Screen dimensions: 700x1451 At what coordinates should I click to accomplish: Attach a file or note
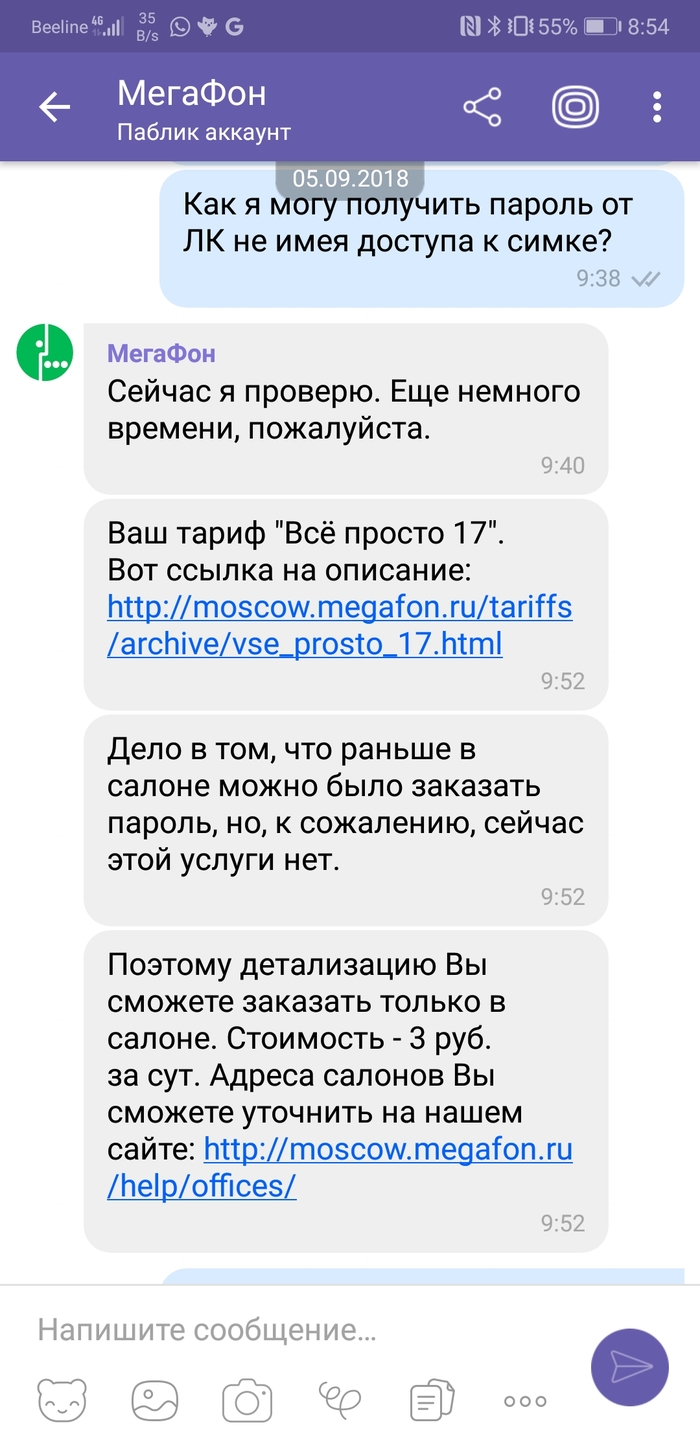tap(433, 1400)
